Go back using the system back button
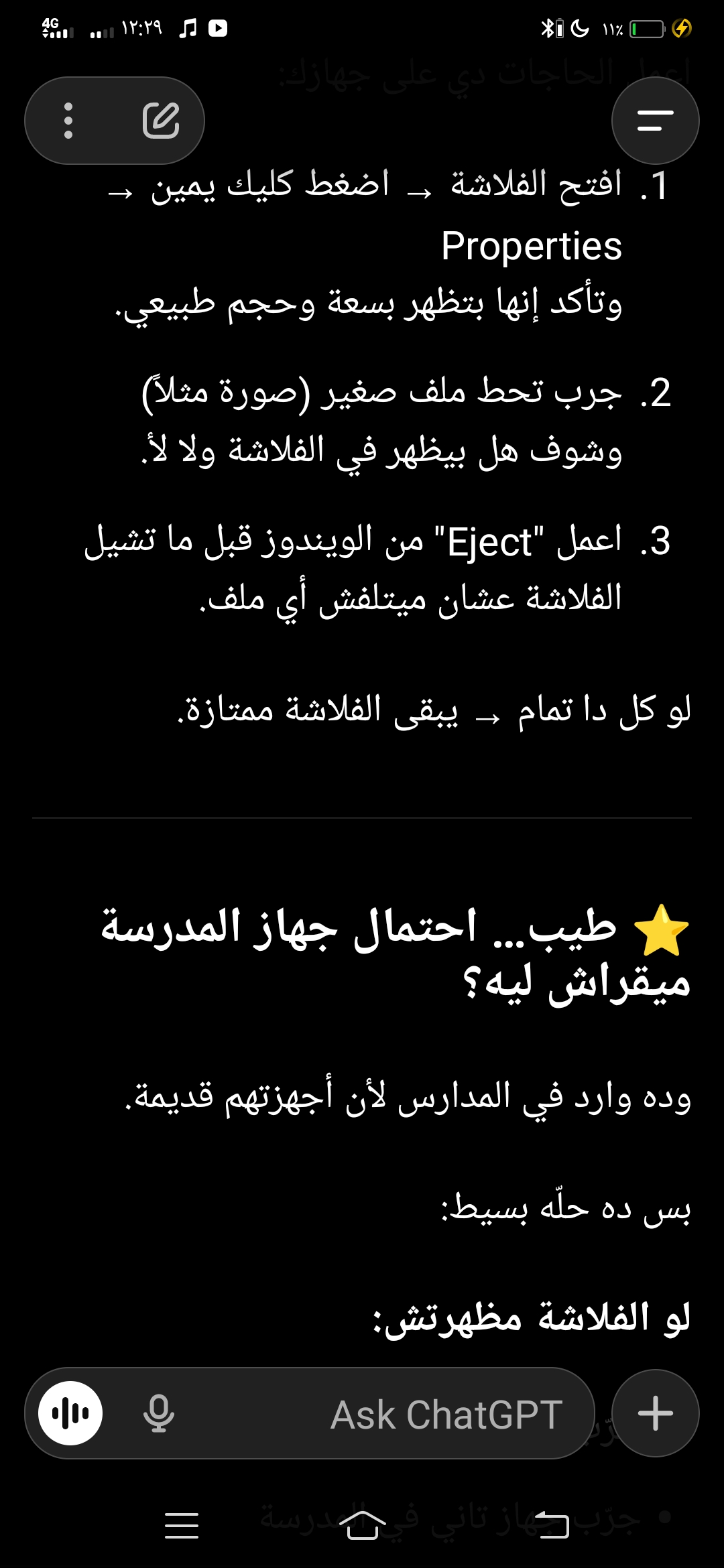This screenshot has width=724, height=1568. coord(552,1525)
